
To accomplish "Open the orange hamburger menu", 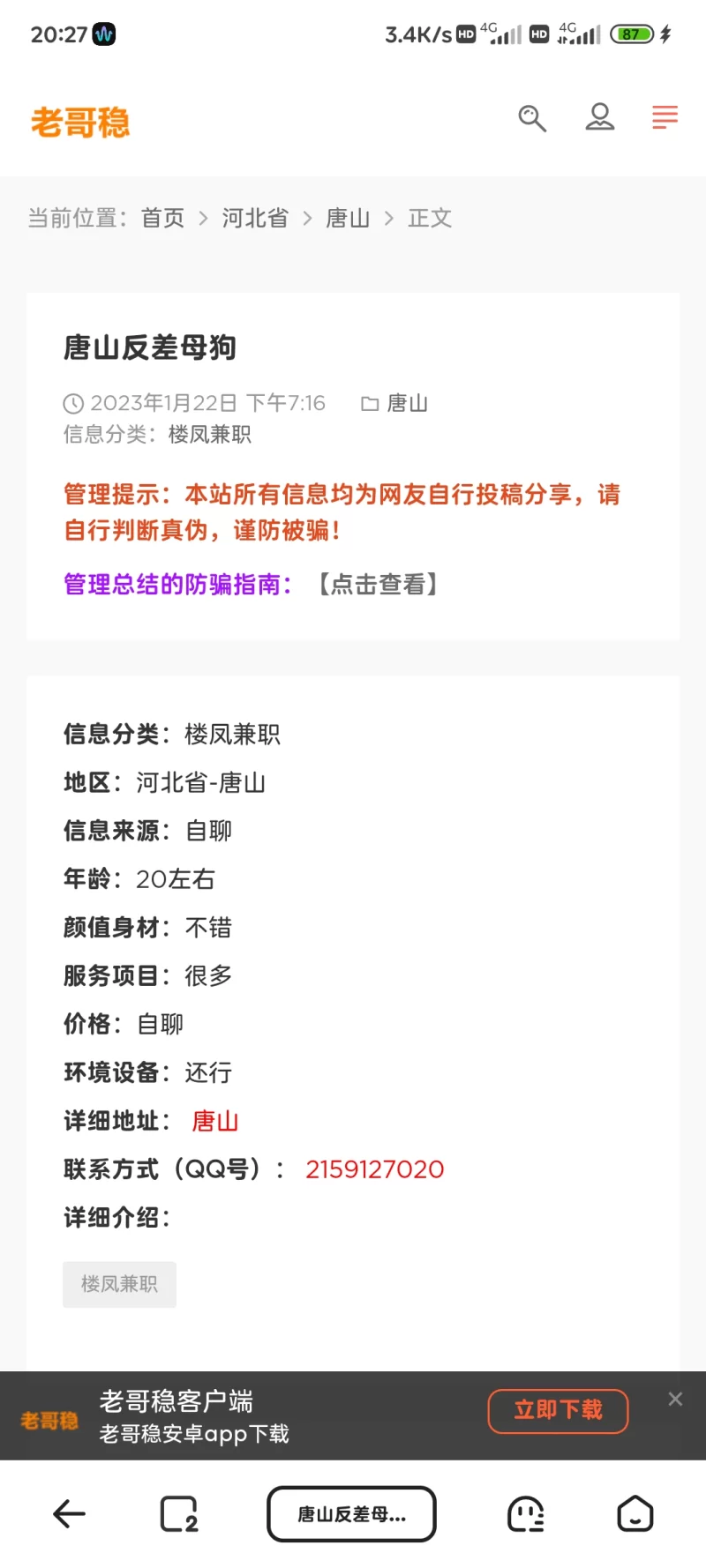I will tap(665, 117).
